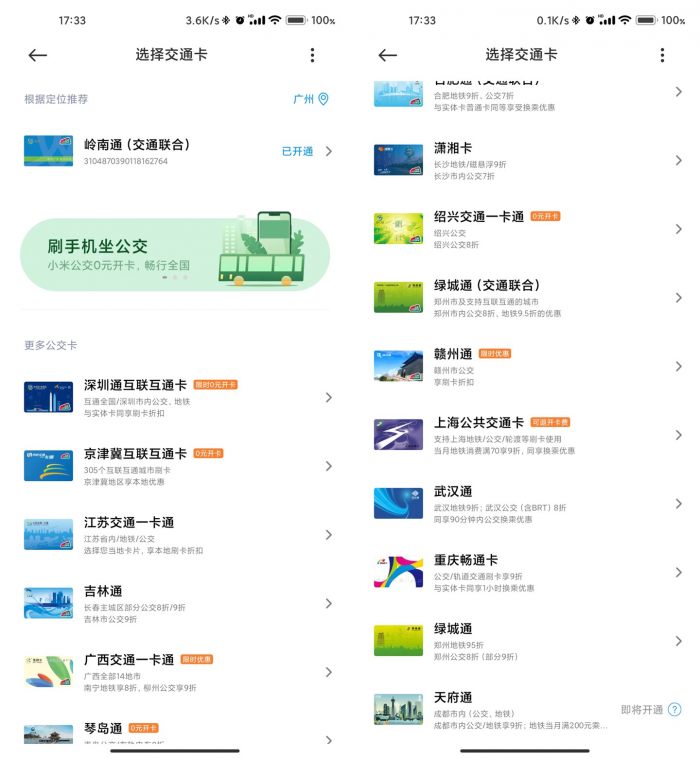
Task: Tap the 琴岛通 card row
Action: (x=177, y=733)
